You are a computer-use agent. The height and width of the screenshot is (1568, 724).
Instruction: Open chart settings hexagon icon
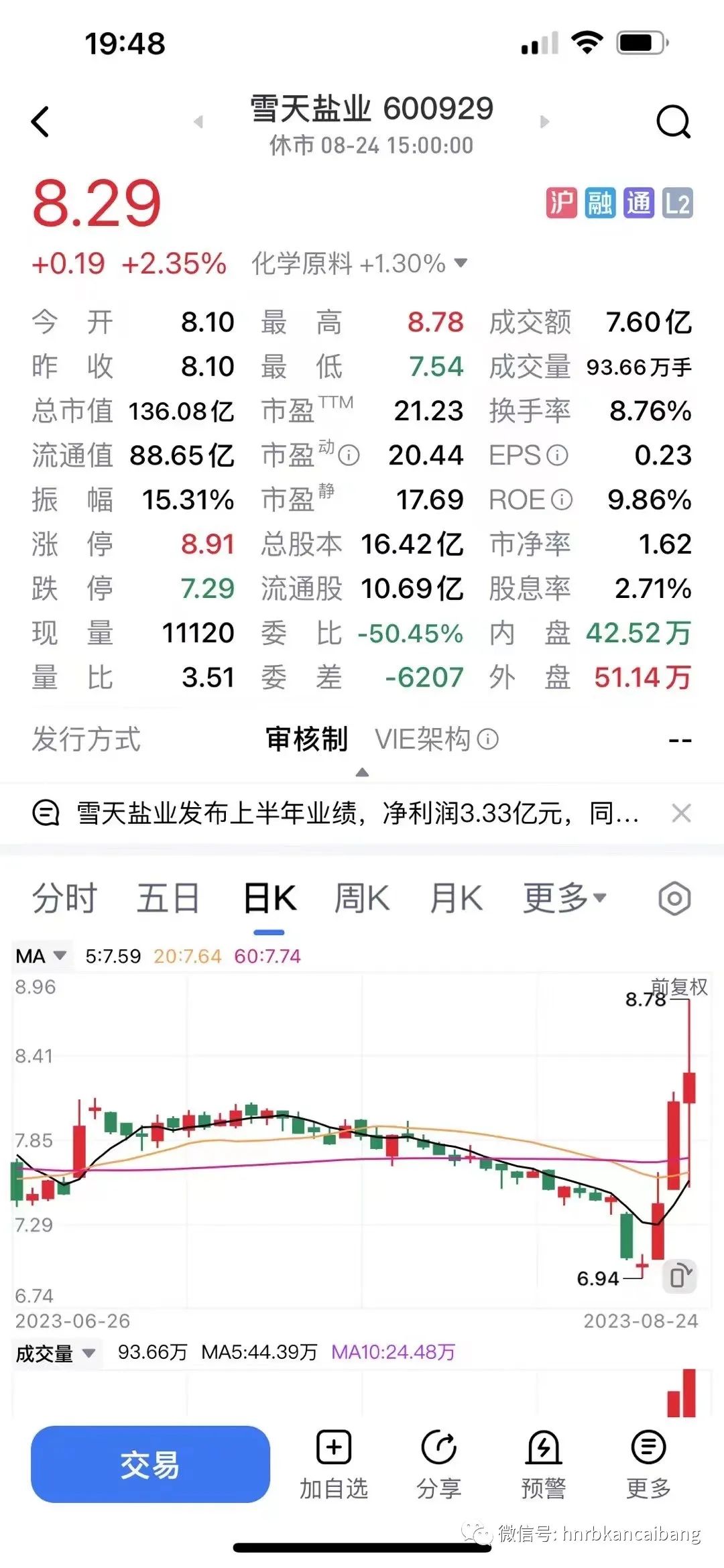(x=674, y=899)
